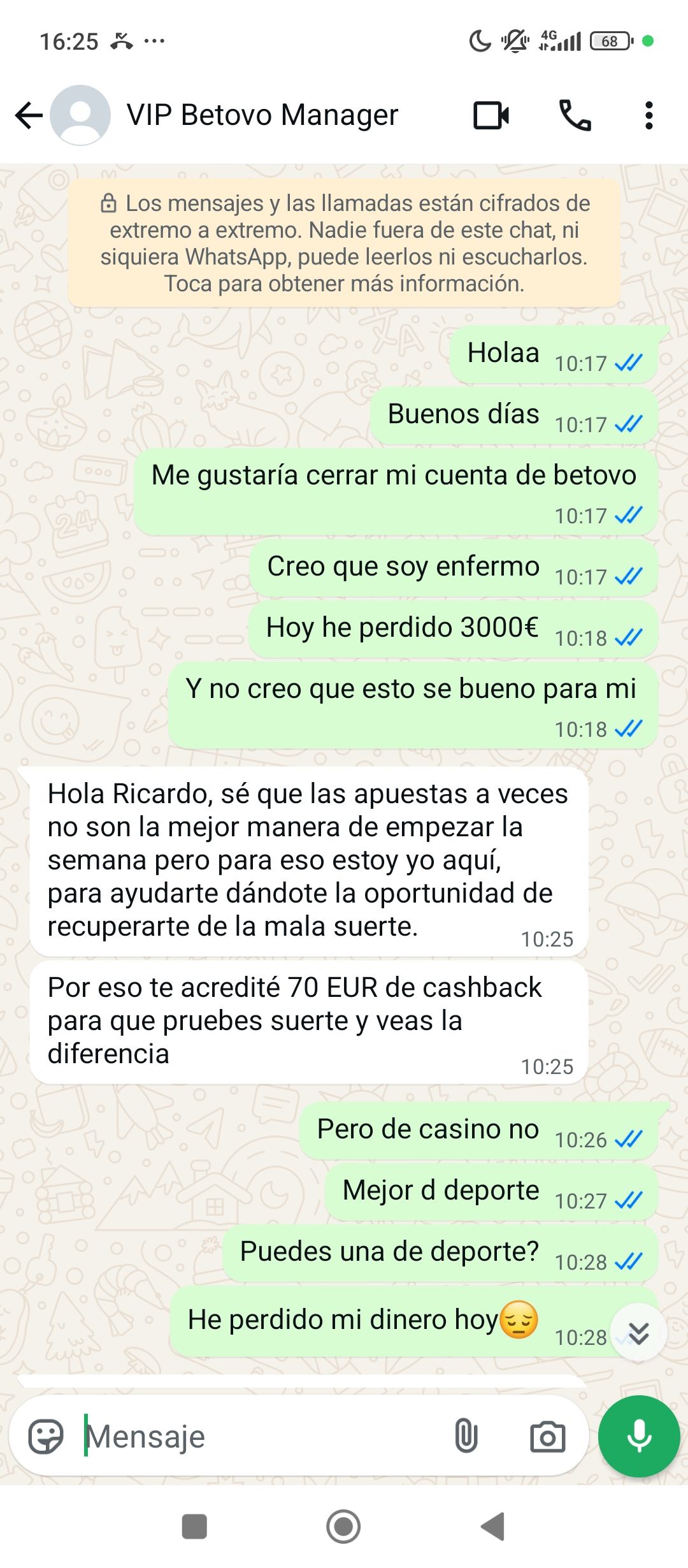Start a video call with VIP Betovo Manager
Screen dimensions: 688x1568
tap(491, 116)
